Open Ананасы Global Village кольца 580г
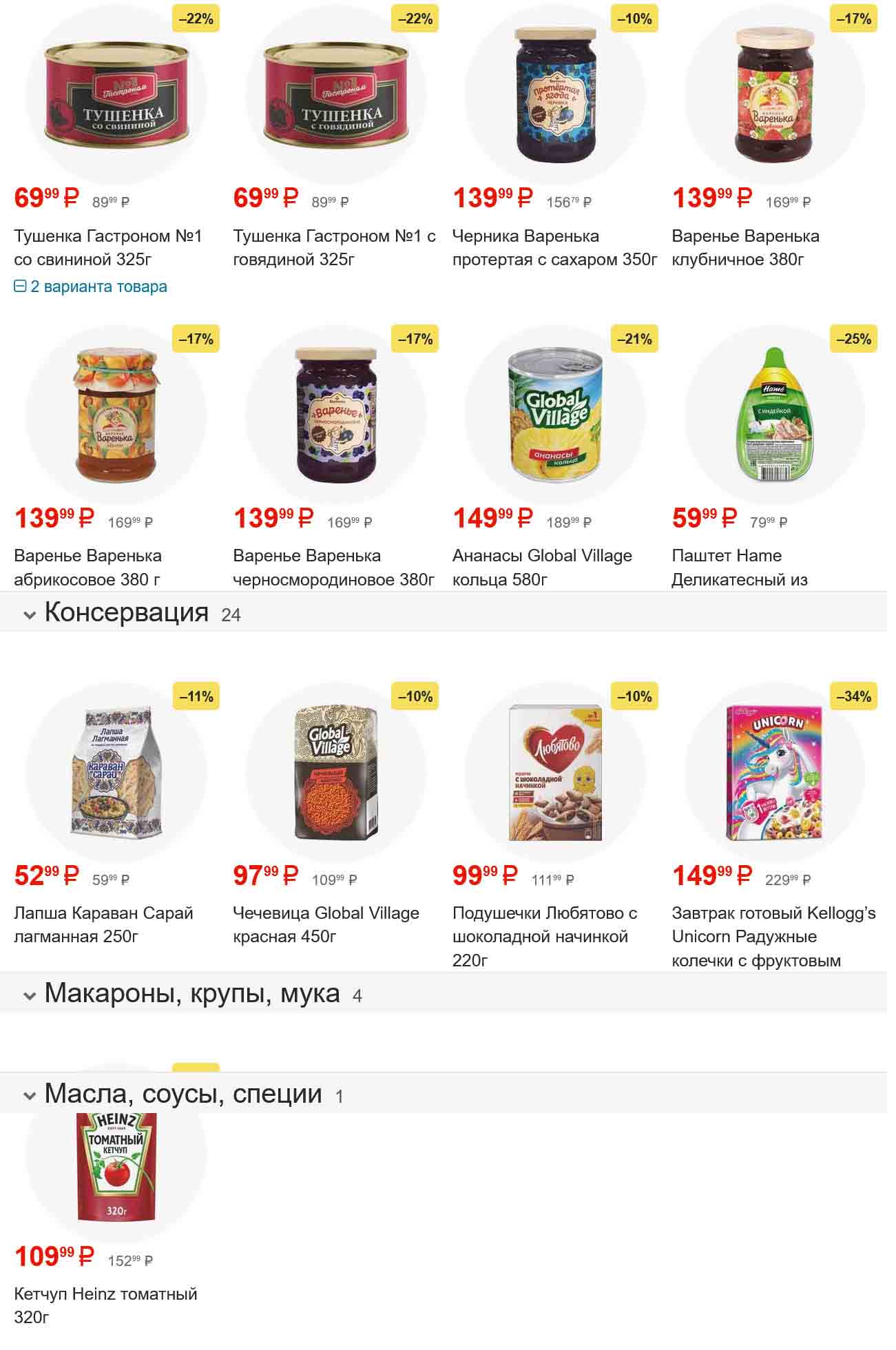The height and width of the screenshot is (1350, 896). tap(542, 567)
